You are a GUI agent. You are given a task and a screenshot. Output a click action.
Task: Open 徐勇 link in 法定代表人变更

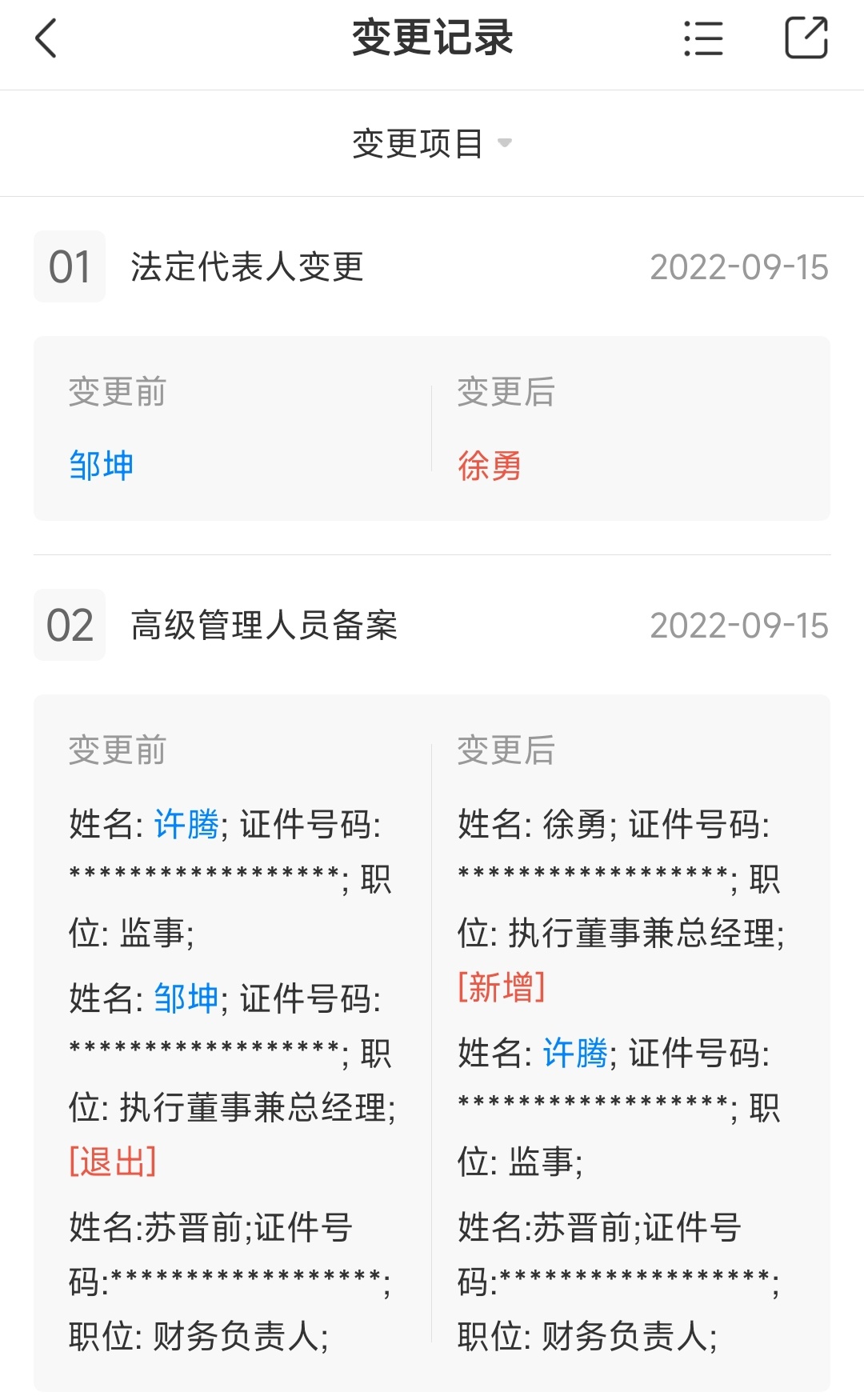click(490, 466)
